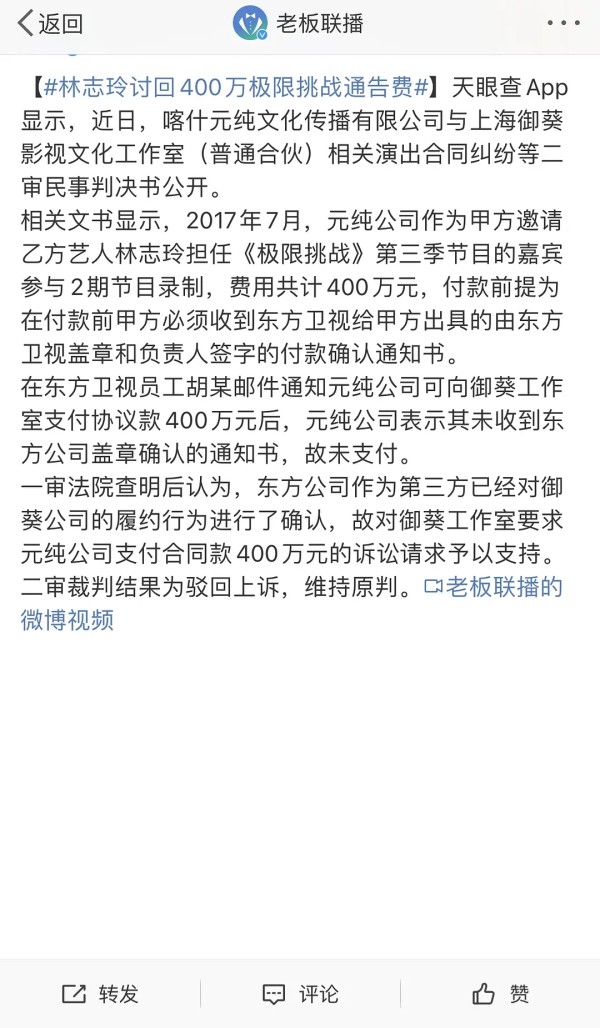Comment on this post with 评论

pyautogui.click(x=300, y=993)
